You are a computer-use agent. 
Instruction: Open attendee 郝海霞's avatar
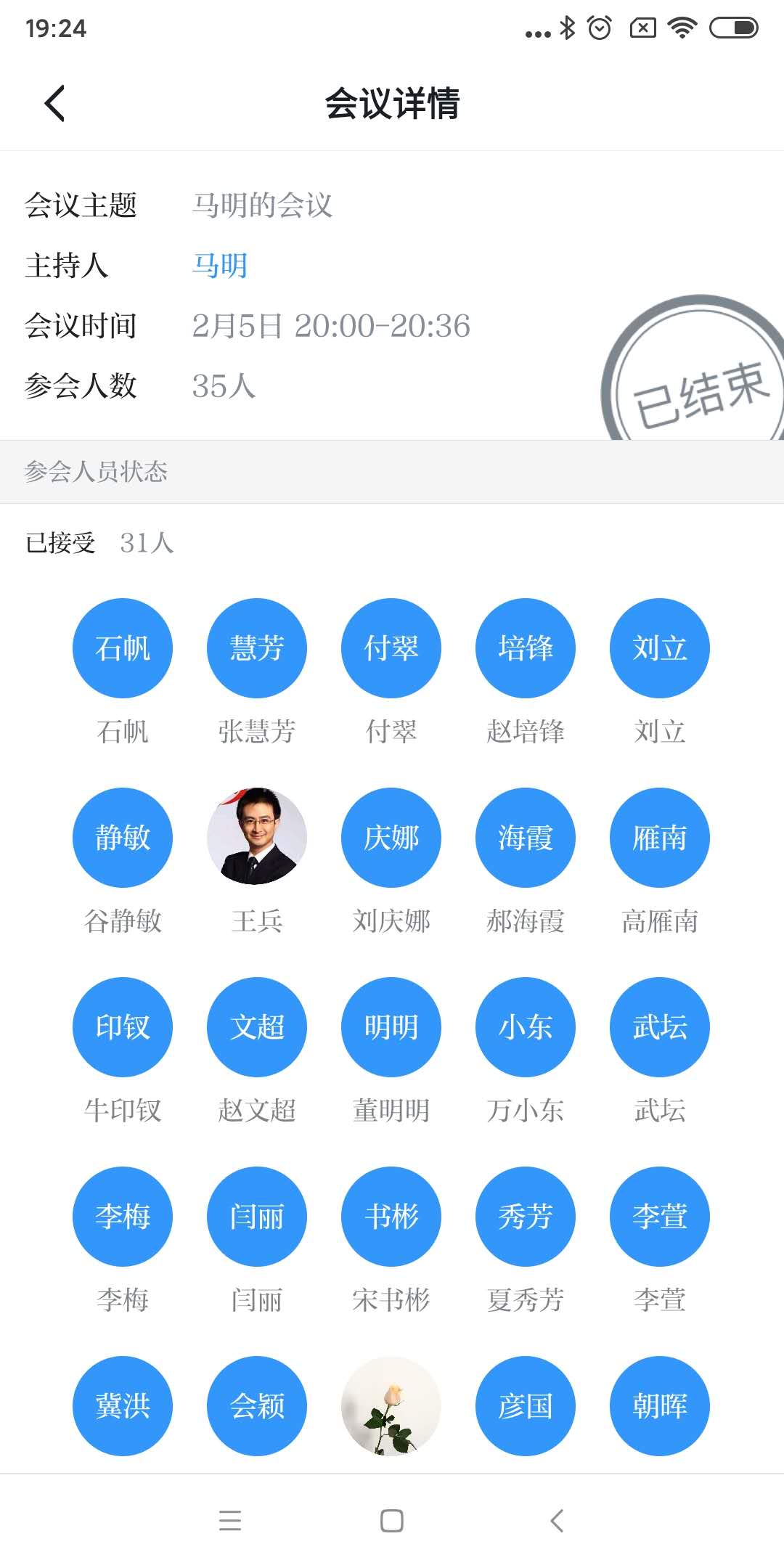(x=526, y=837)
